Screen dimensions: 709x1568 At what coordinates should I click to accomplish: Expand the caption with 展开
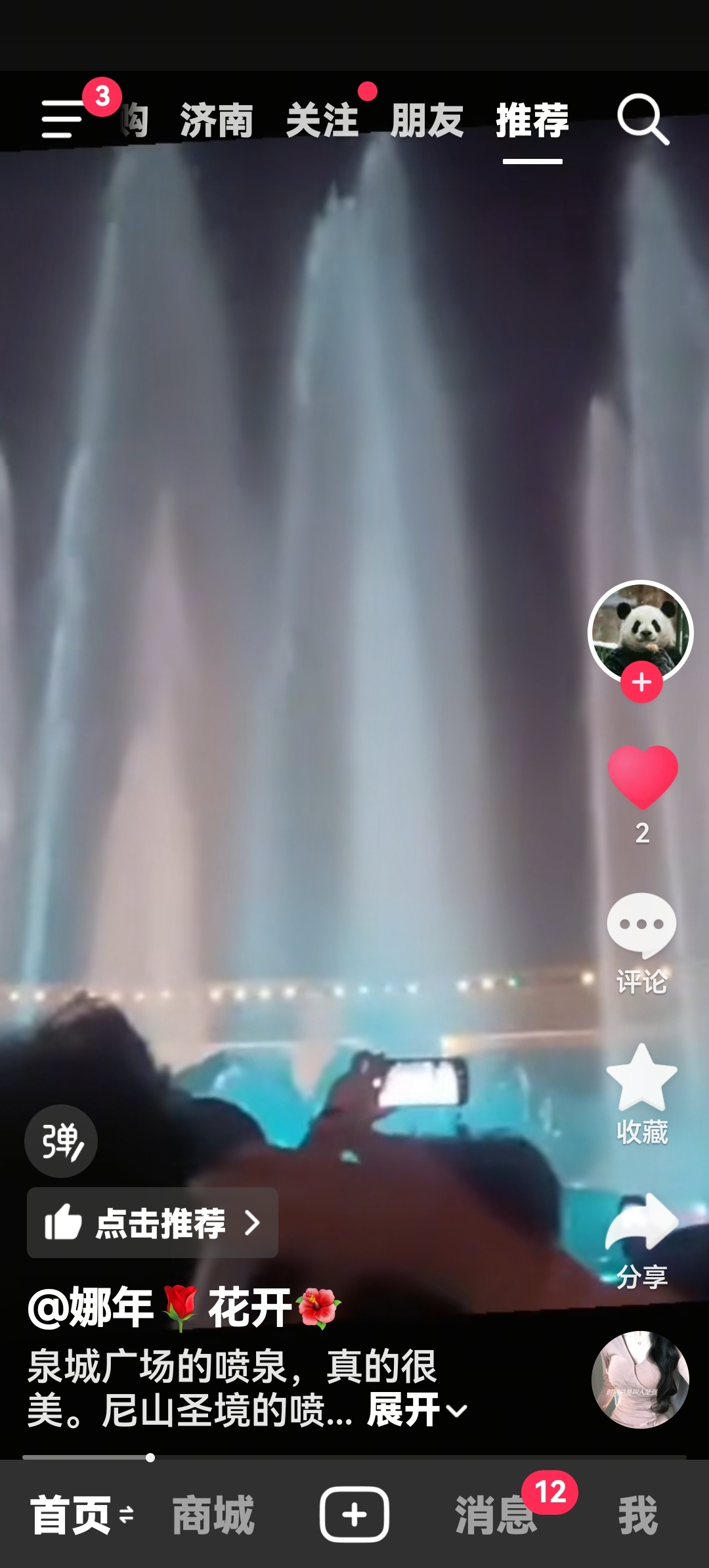(x=416, y=1410)
